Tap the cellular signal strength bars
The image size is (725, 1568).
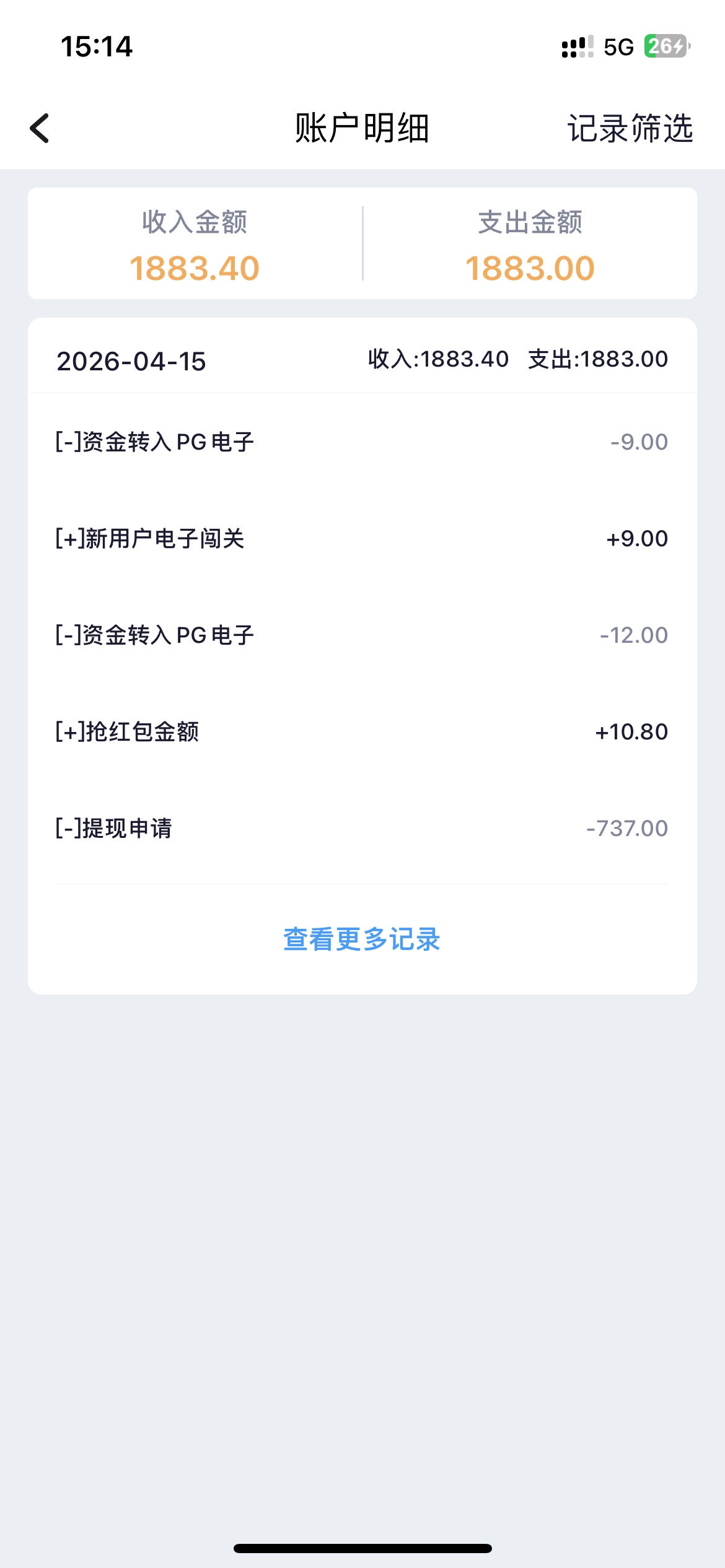[x=575, y=46]
